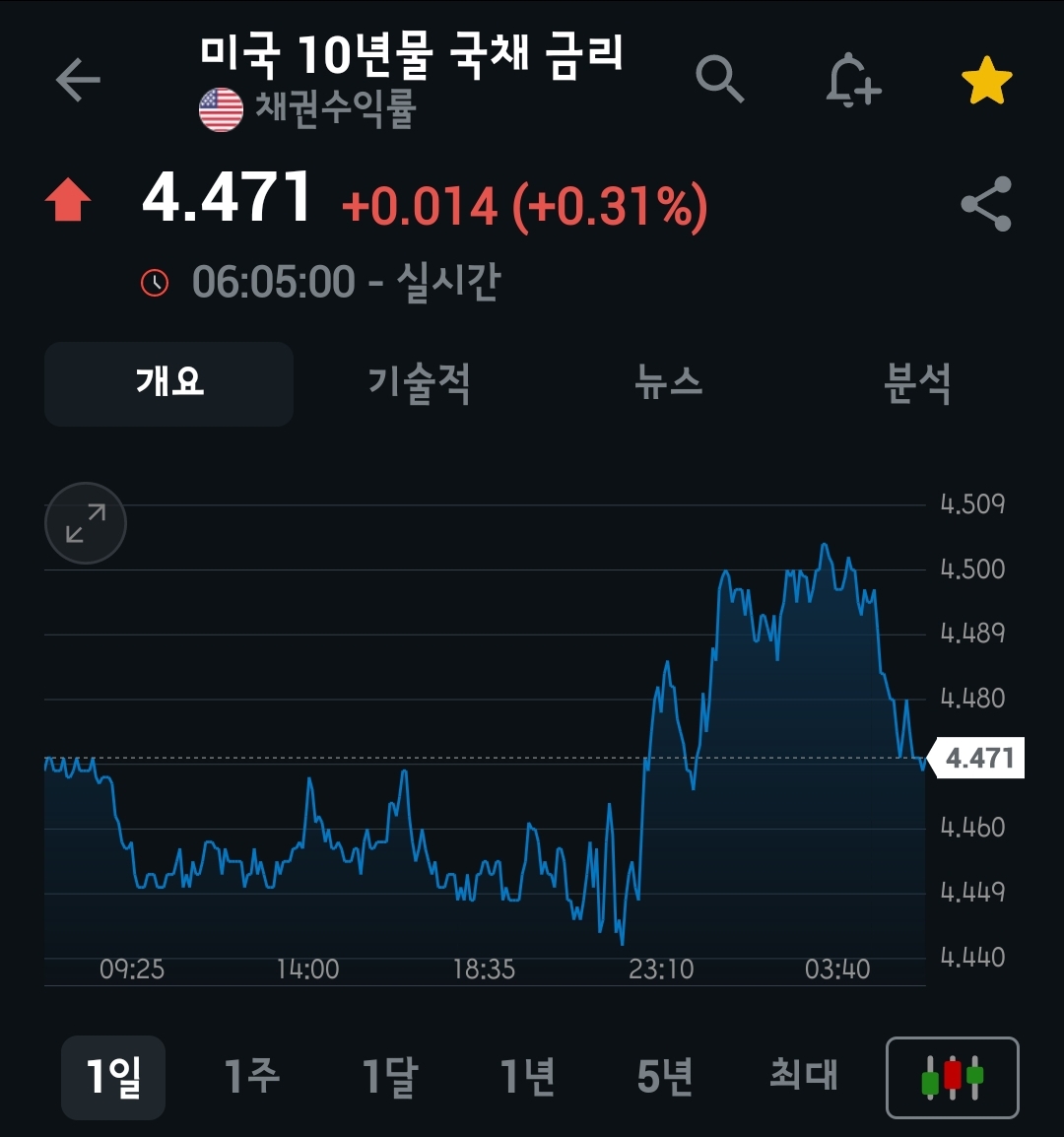Change chart range to 1주
The width and height of the screenshot is (1064, 1137).
point(251,1076)
